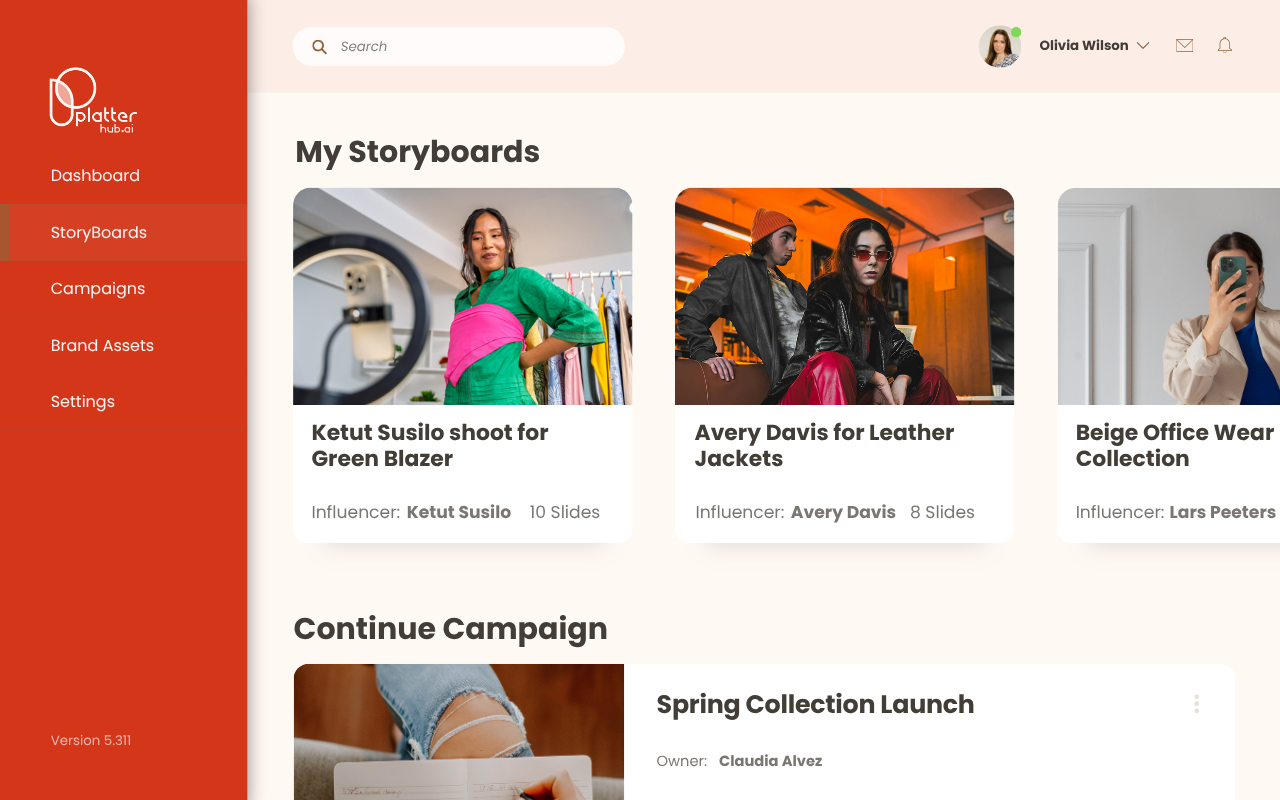Open Brand Assets from the sidebar

[x=102, y=345]
